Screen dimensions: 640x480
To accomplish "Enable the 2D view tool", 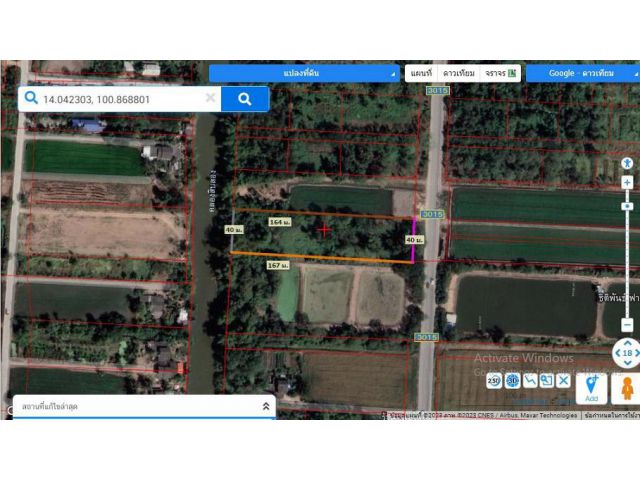I will 494,381.
